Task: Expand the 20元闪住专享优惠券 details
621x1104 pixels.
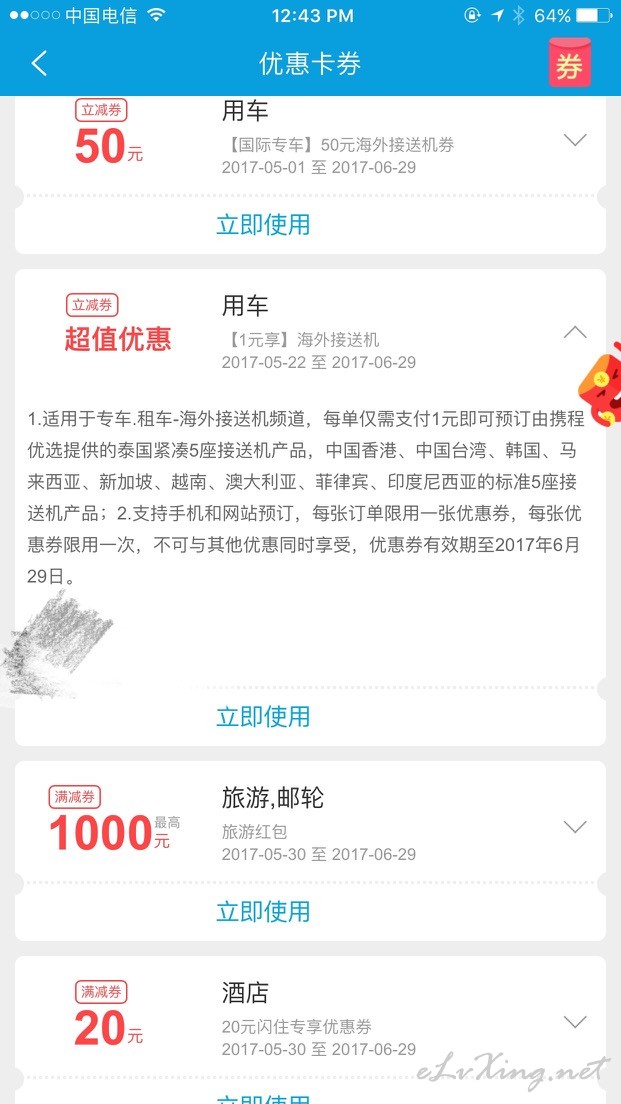Action: (575, 1022)
